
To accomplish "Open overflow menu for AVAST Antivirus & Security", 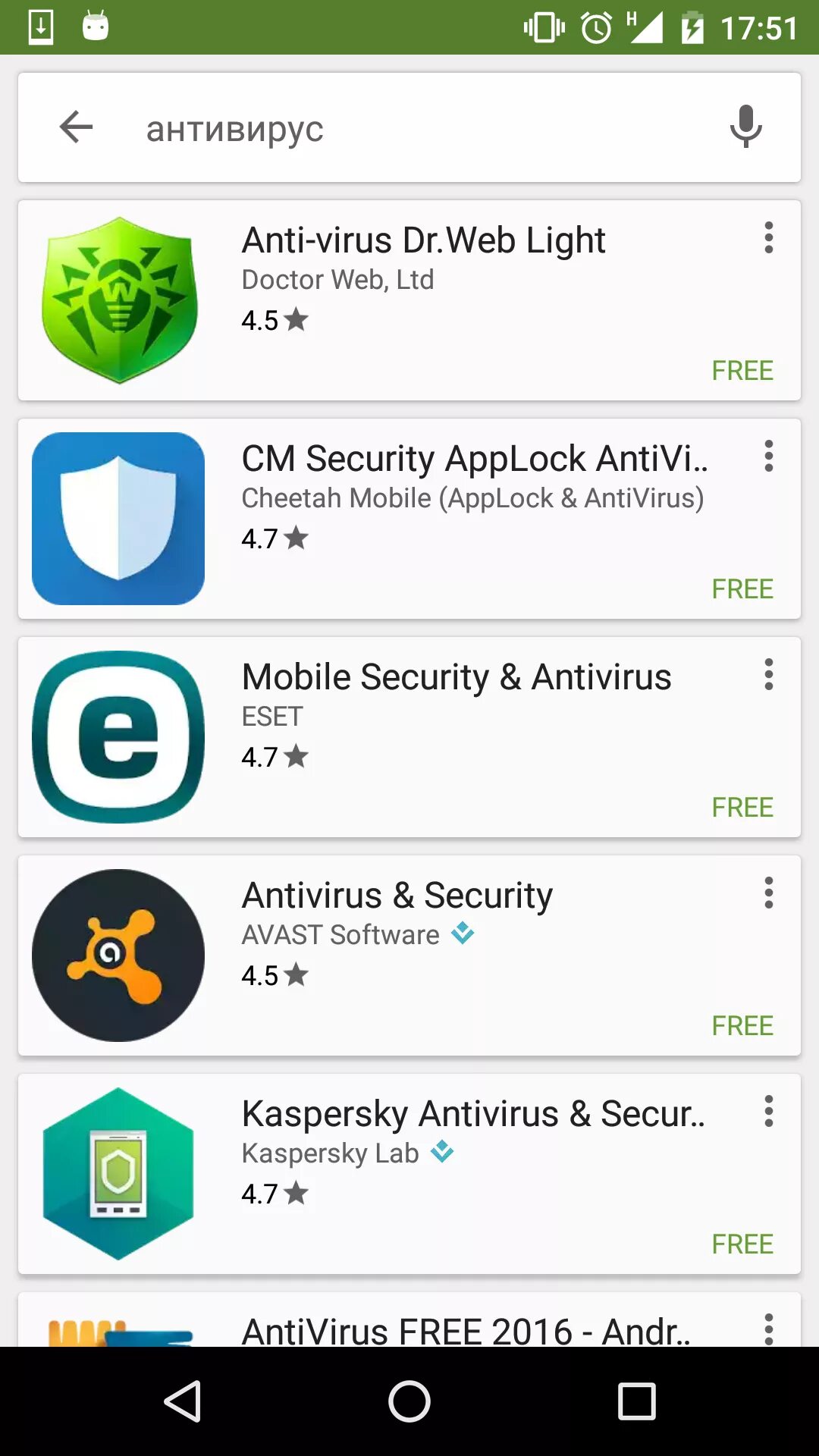I will pos(768,893).
